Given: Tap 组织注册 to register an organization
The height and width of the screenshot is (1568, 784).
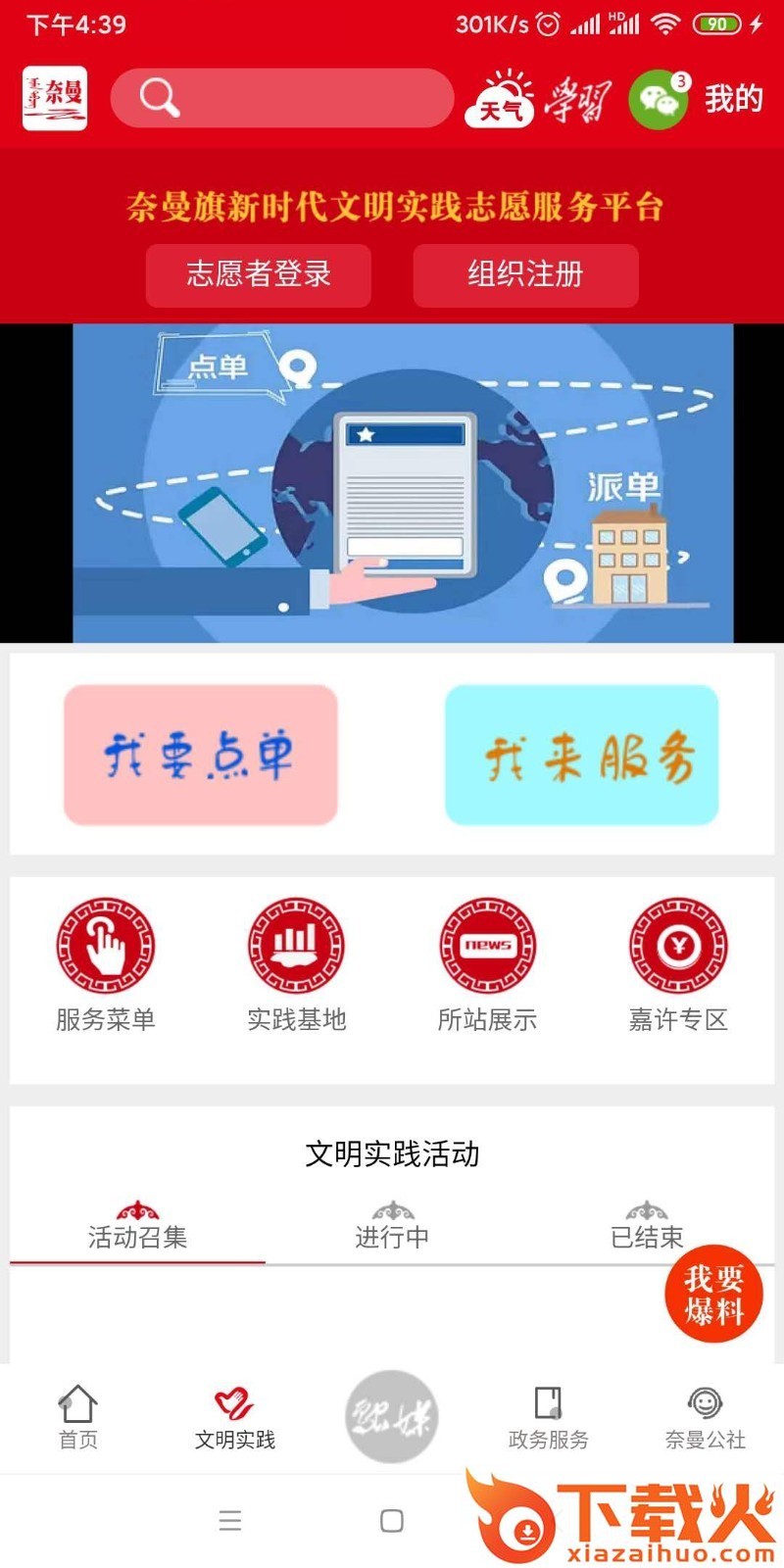Looking at the screenshot, I should [x=525, y=274].
